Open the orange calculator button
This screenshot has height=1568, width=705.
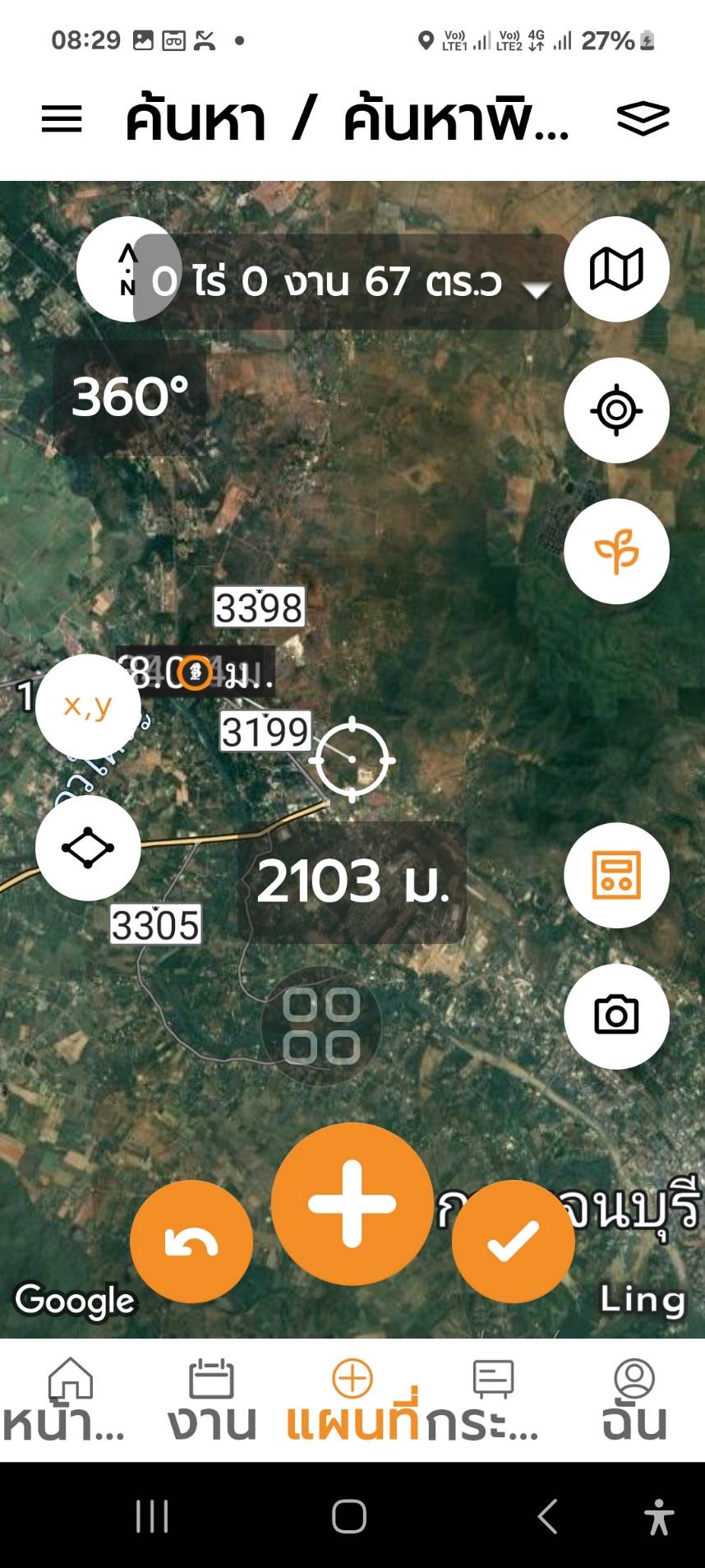(616, 876)
